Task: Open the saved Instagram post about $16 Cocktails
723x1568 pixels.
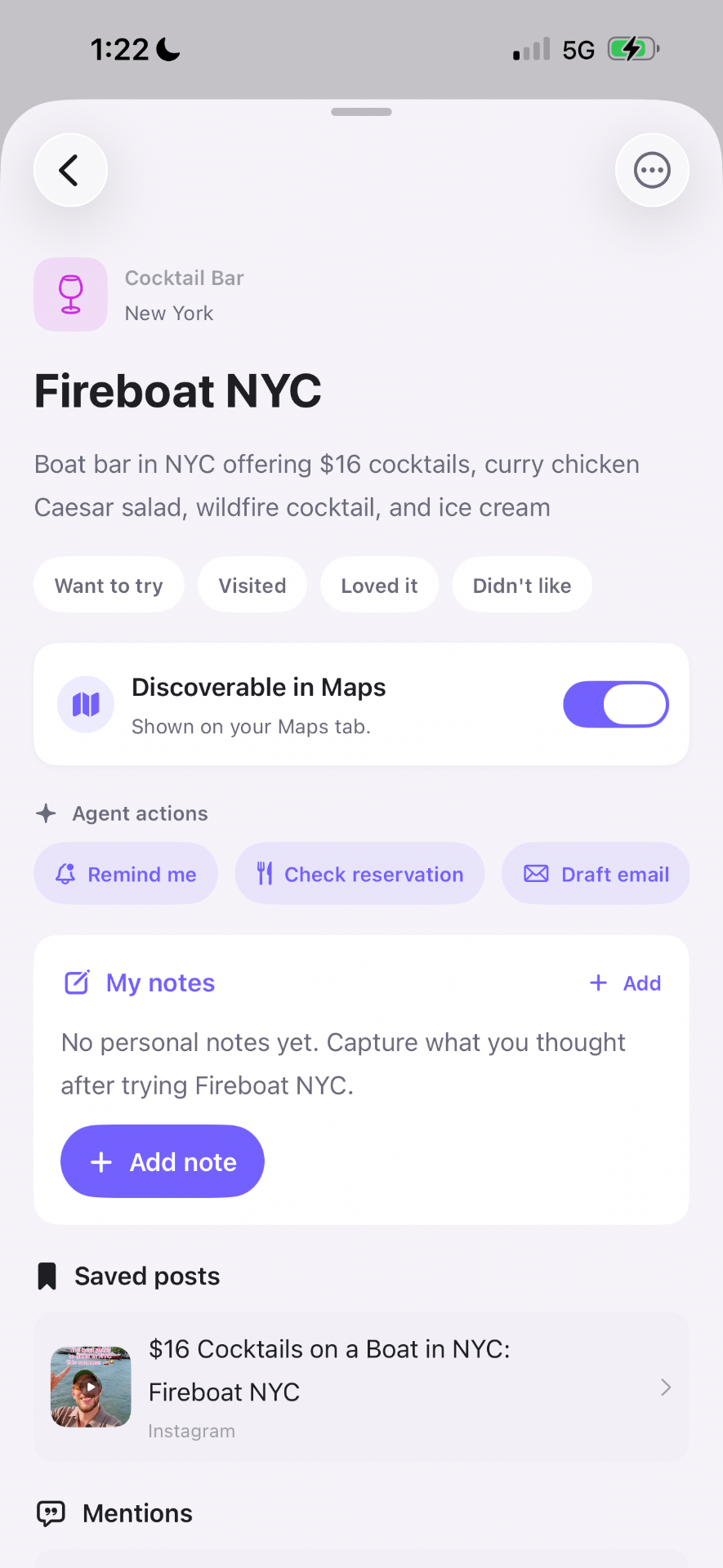Action: 361,1387
